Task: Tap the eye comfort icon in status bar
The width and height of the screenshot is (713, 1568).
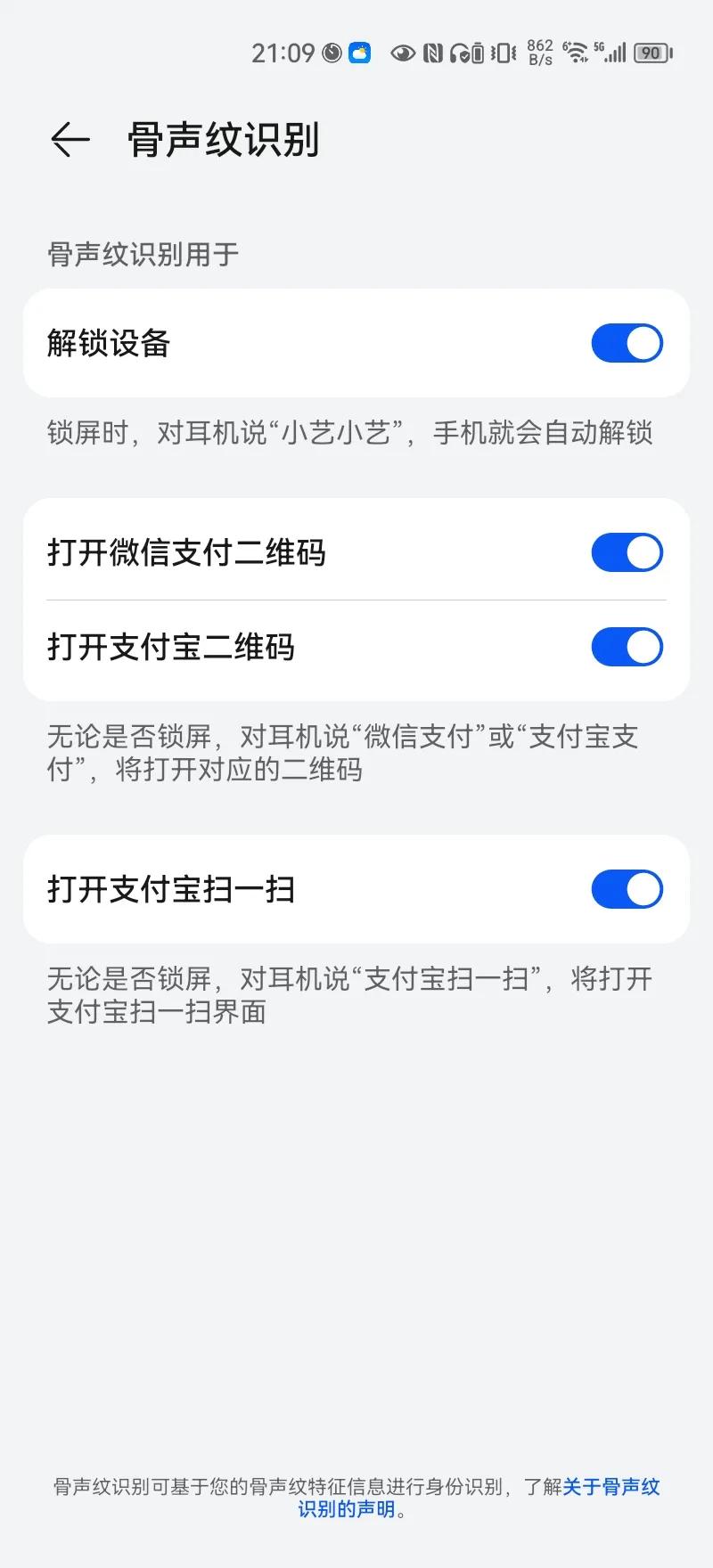Action: (x=403, y=53)
